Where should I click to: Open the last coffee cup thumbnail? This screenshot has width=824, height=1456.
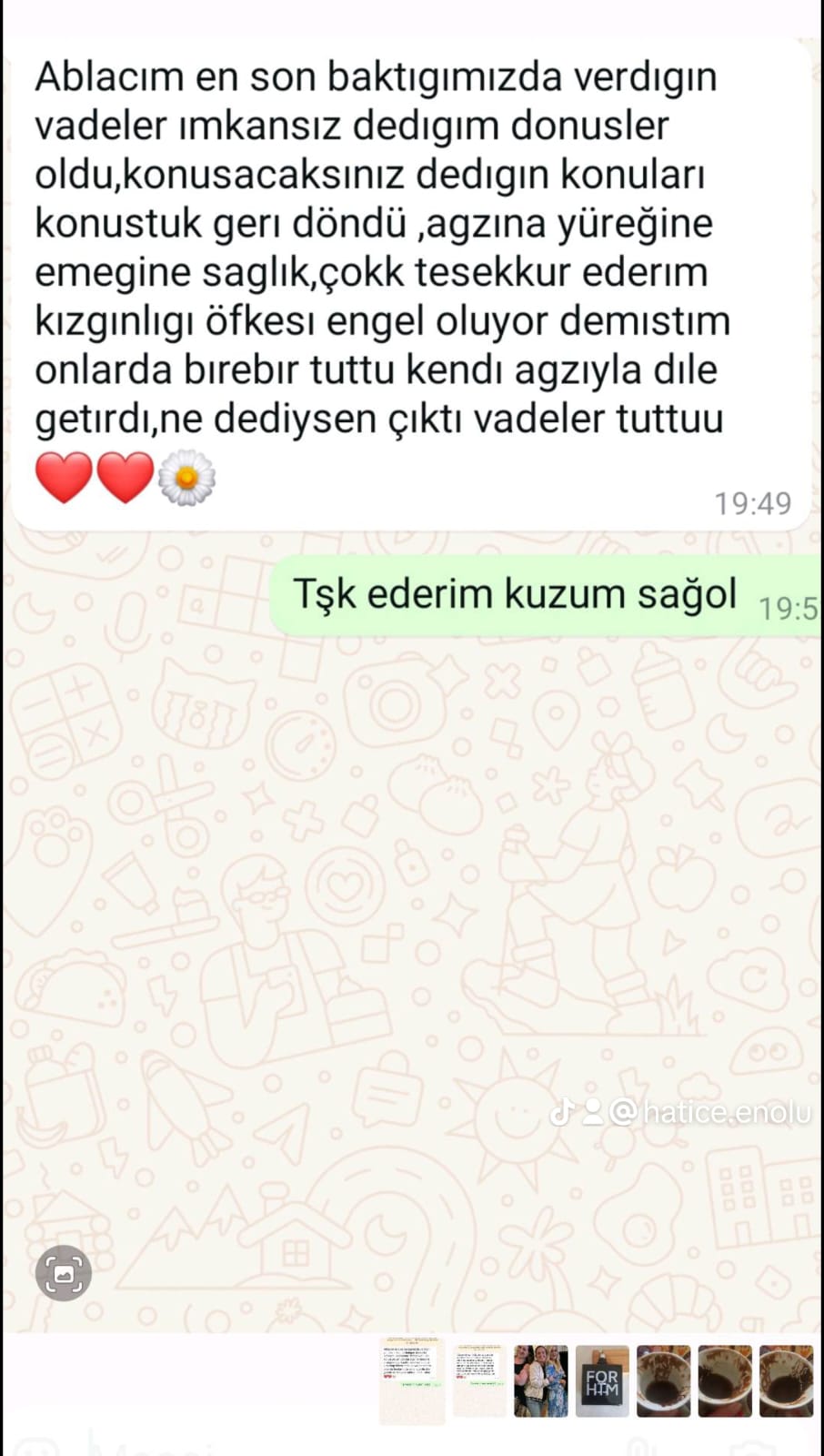[786, 1380]
